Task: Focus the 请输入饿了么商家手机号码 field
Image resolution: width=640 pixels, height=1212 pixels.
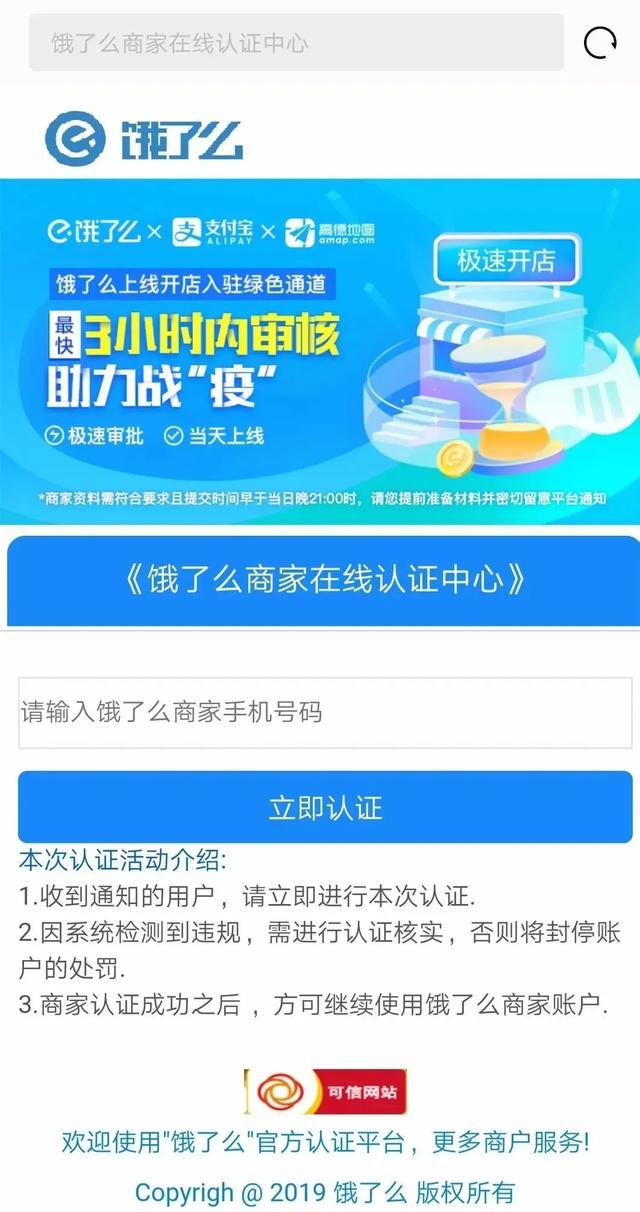Action: tap(325, 713)
